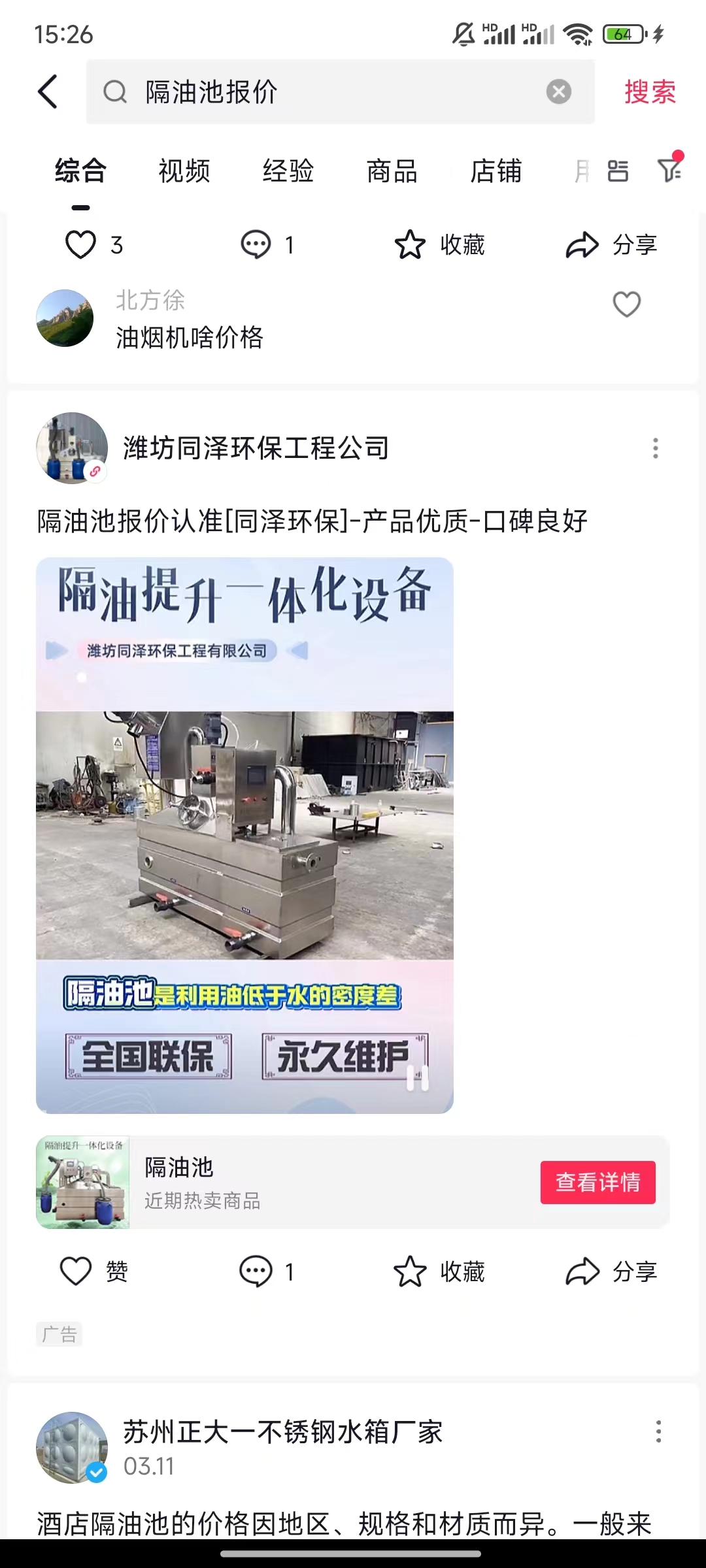Image resolution: width=706 pixels, height=1568 pixels.
Task: Open overflow menu for 潍坊同泽环保工程公司 post
Action: click(655, 448)
